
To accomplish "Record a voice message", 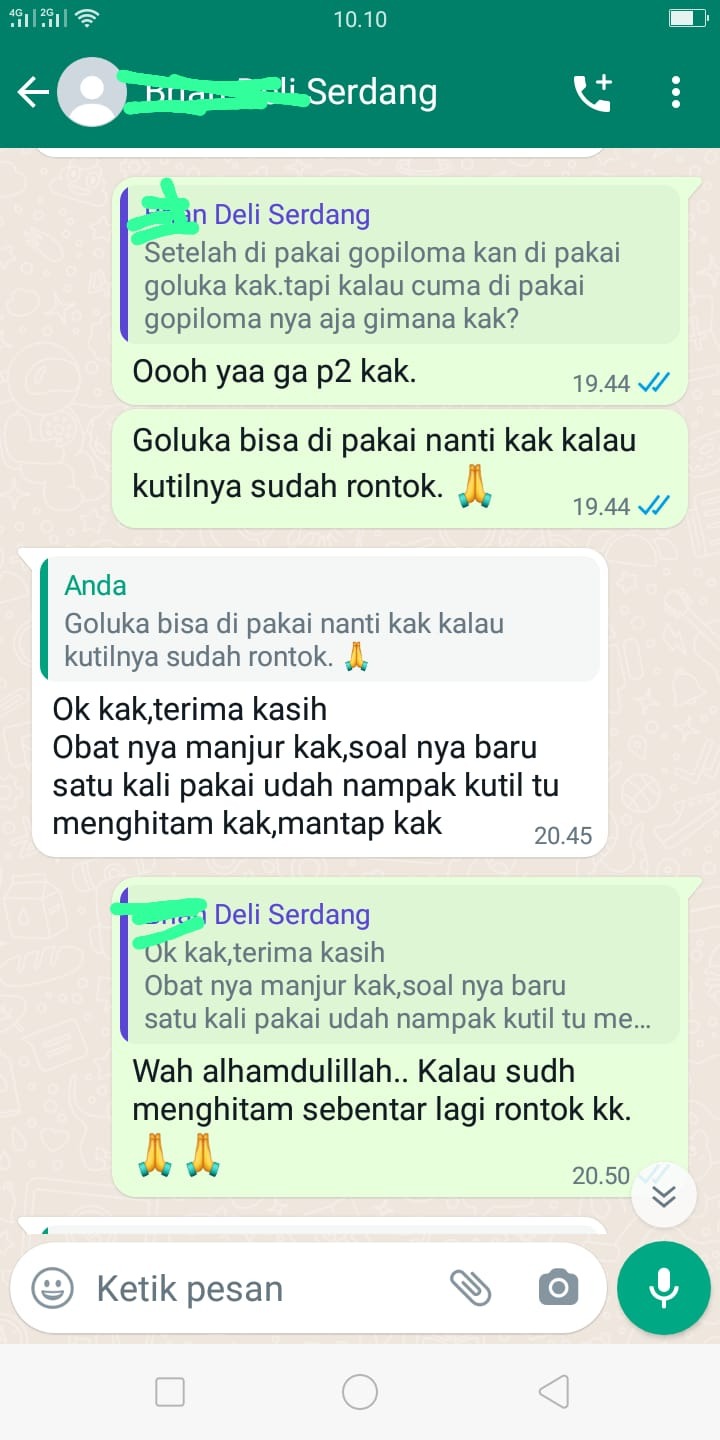I will [664, 1288].
